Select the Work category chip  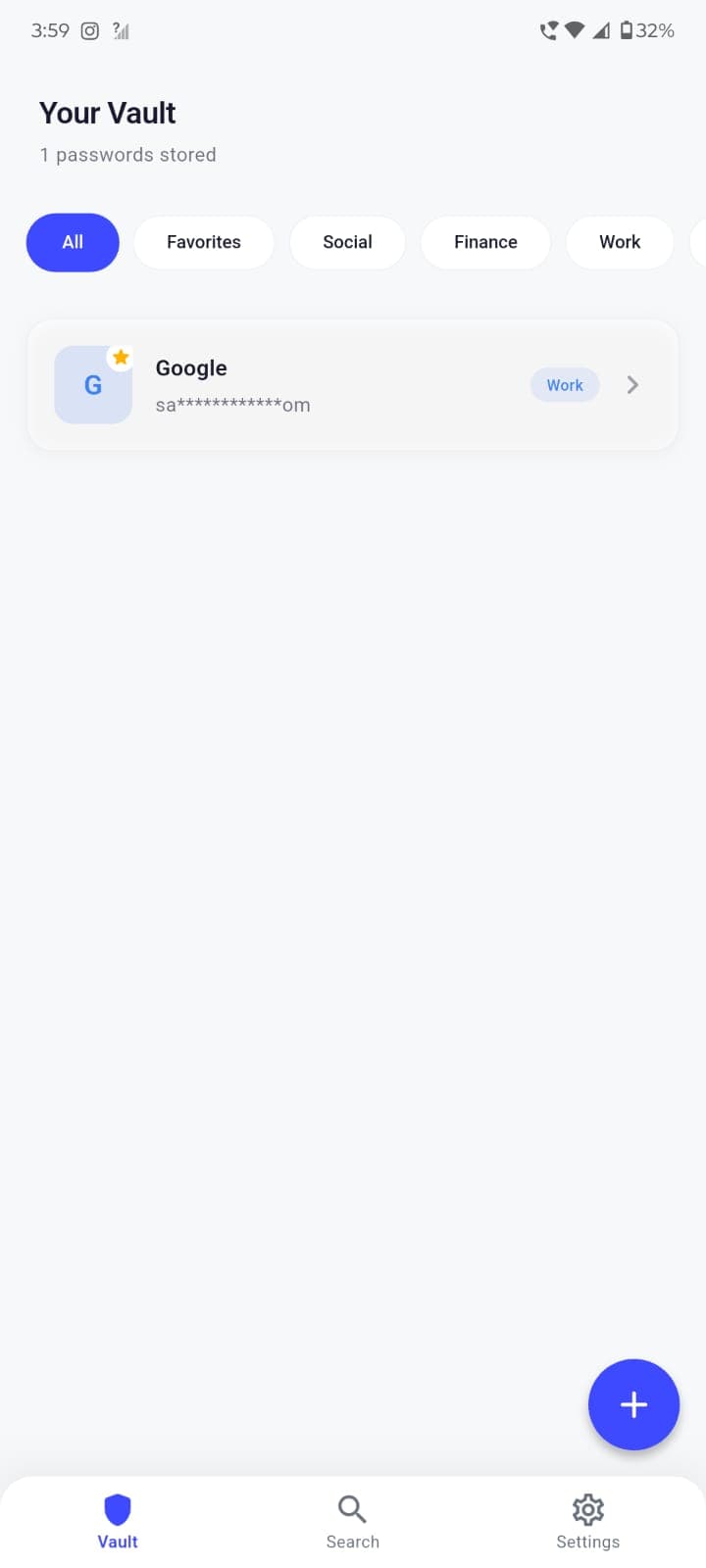point(620,242)
